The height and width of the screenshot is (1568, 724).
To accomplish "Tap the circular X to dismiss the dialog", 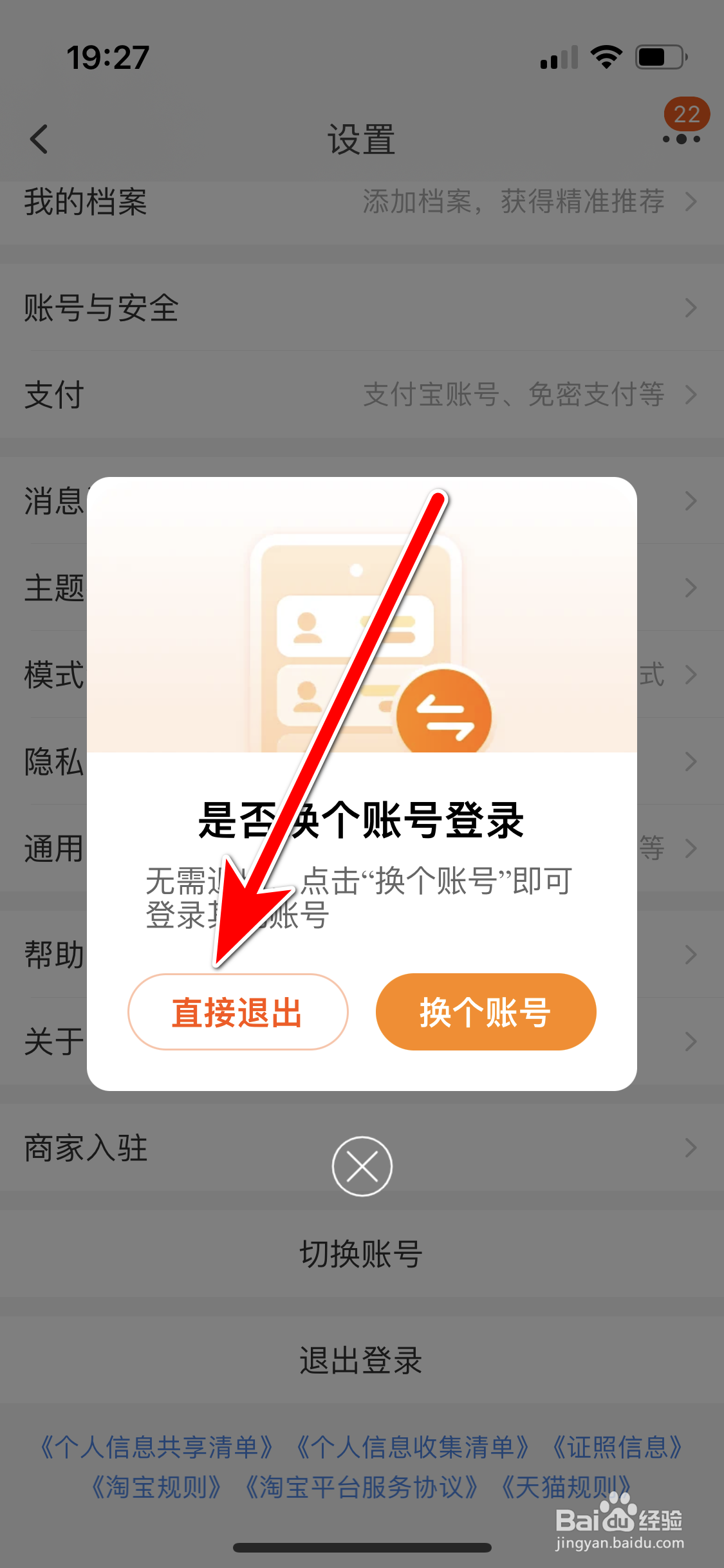I will (362, 1165).
